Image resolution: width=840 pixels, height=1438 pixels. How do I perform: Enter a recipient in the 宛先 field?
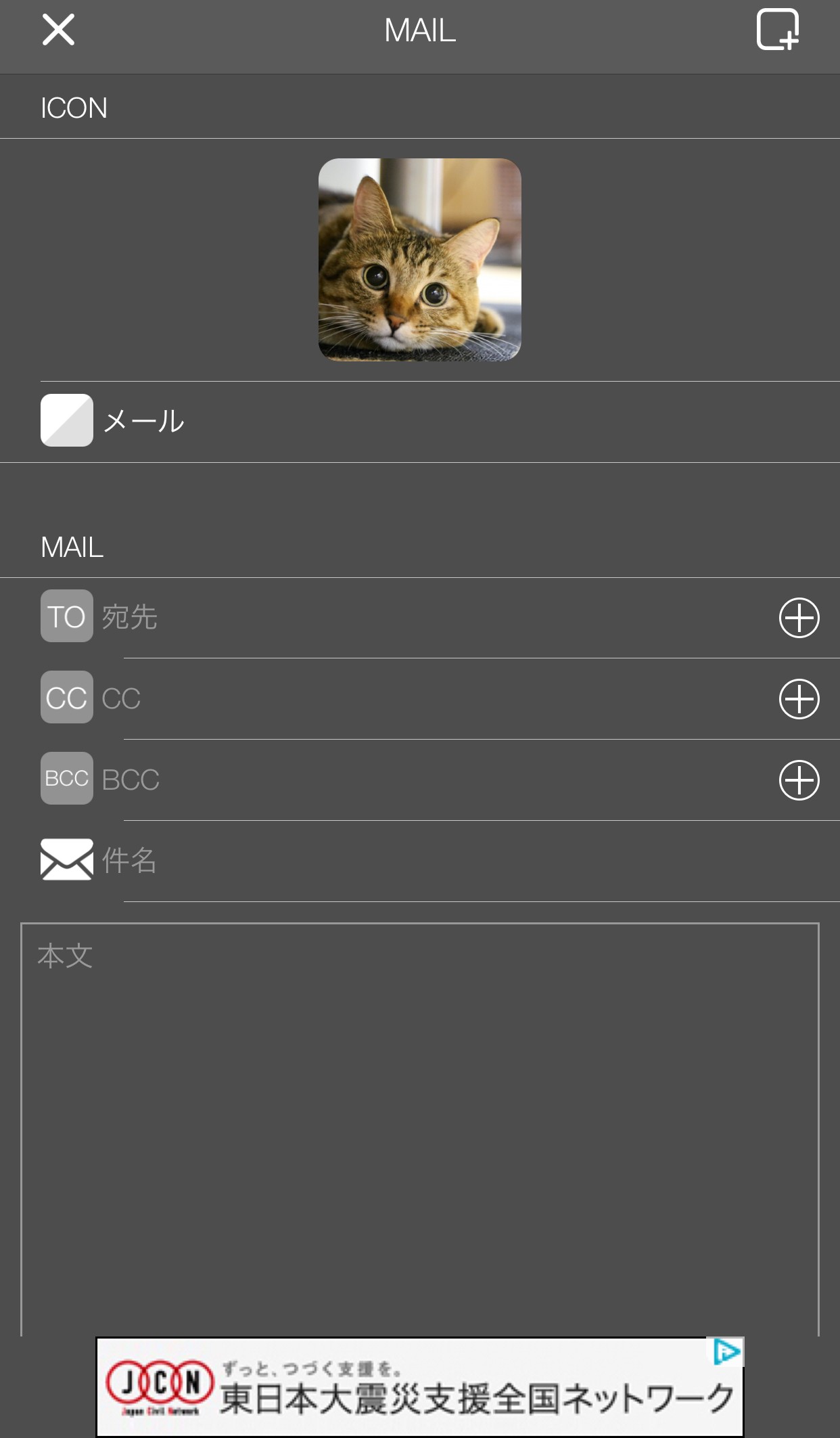click(433, 617)
